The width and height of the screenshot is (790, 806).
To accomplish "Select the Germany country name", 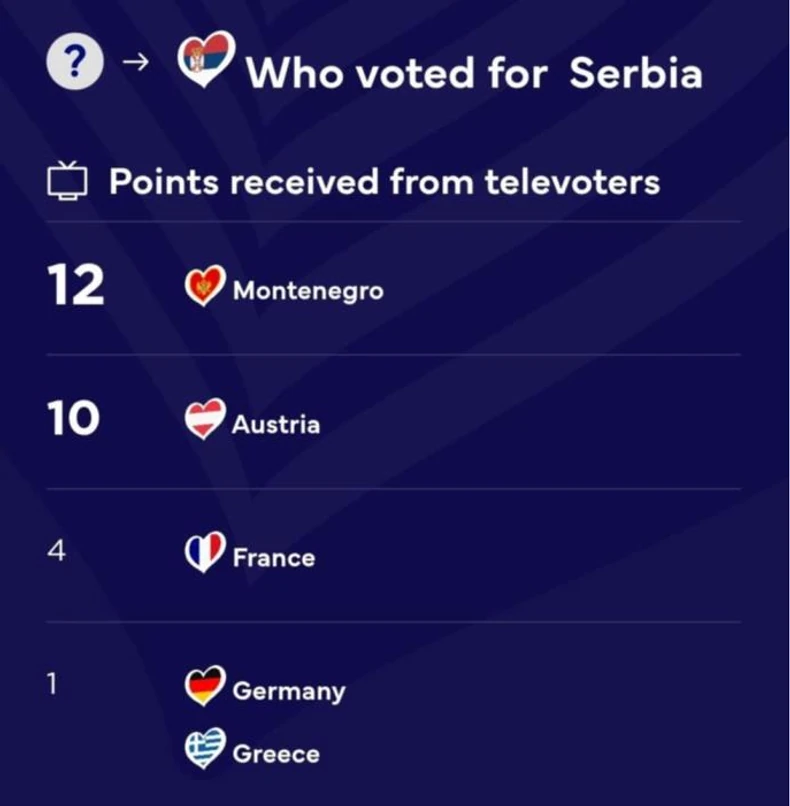I will point(291,690).
